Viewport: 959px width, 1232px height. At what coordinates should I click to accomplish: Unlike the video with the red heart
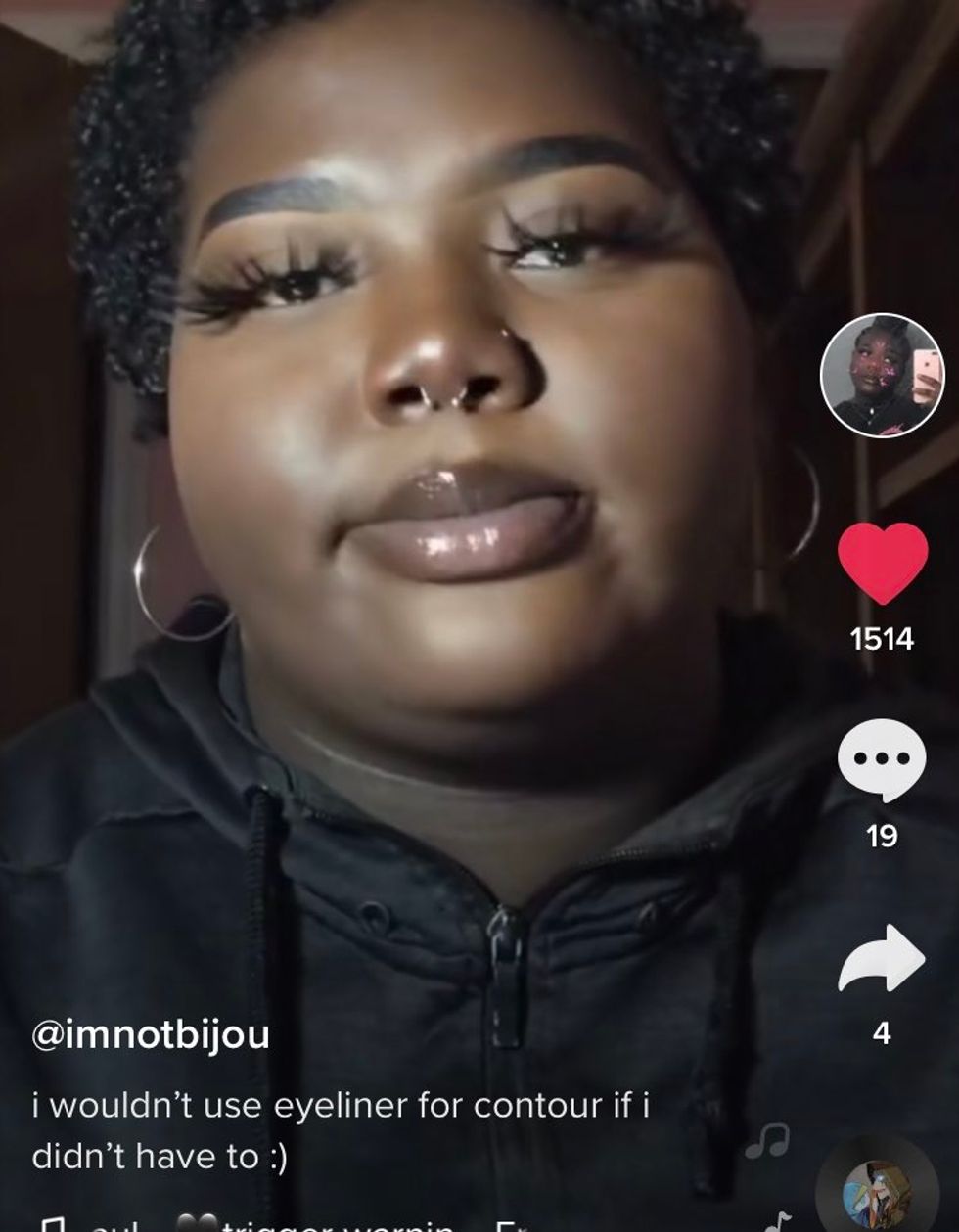882,563
